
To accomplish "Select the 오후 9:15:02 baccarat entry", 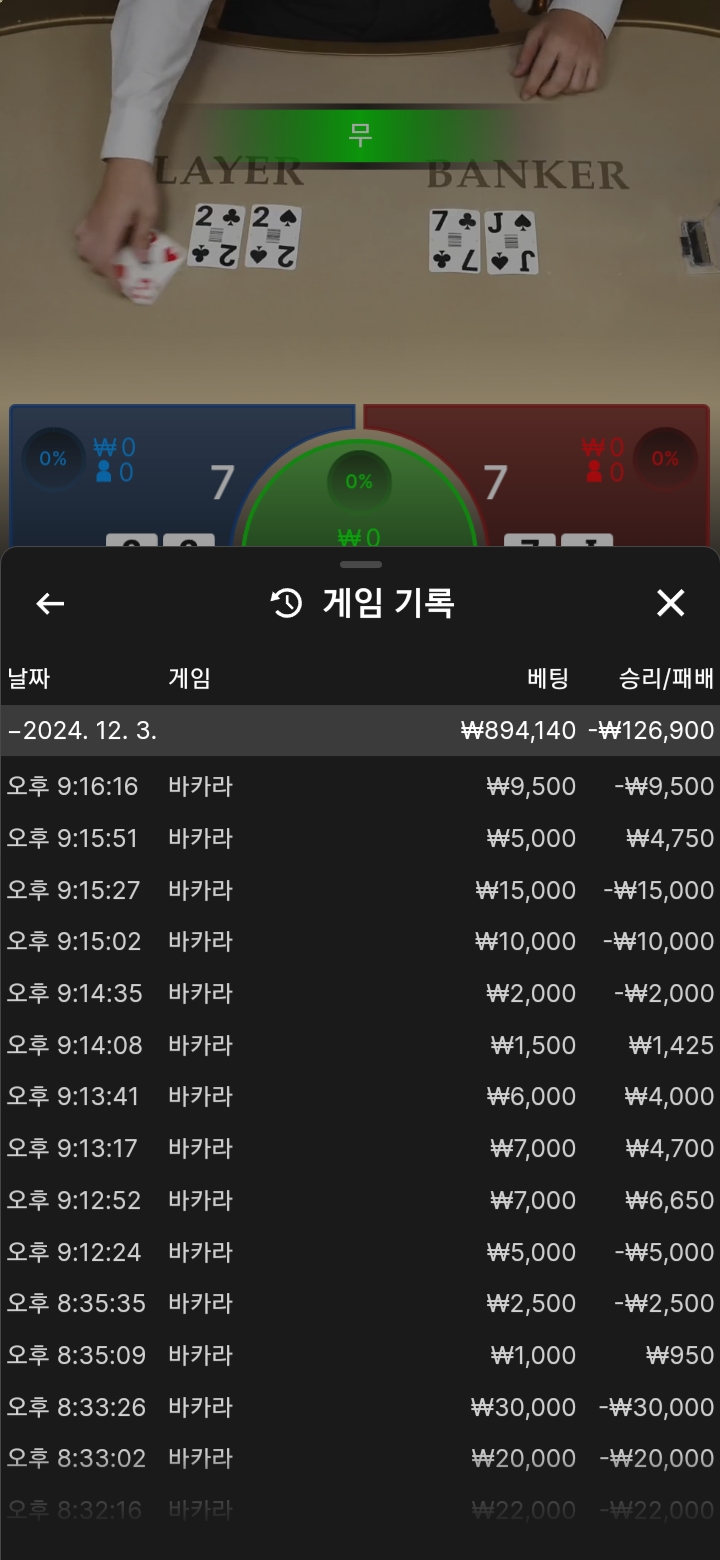I will point(360,941).
